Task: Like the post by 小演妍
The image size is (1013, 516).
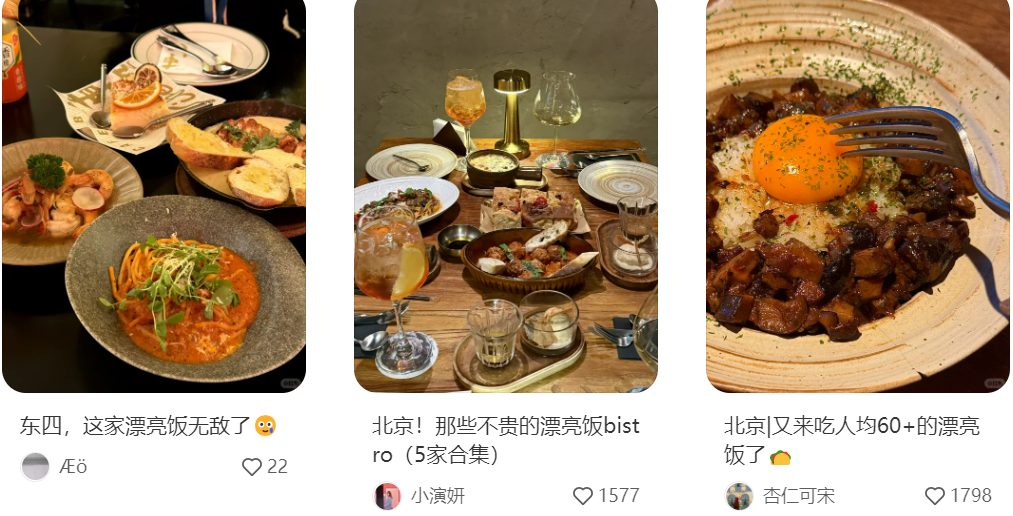Action: click(583, 496)
